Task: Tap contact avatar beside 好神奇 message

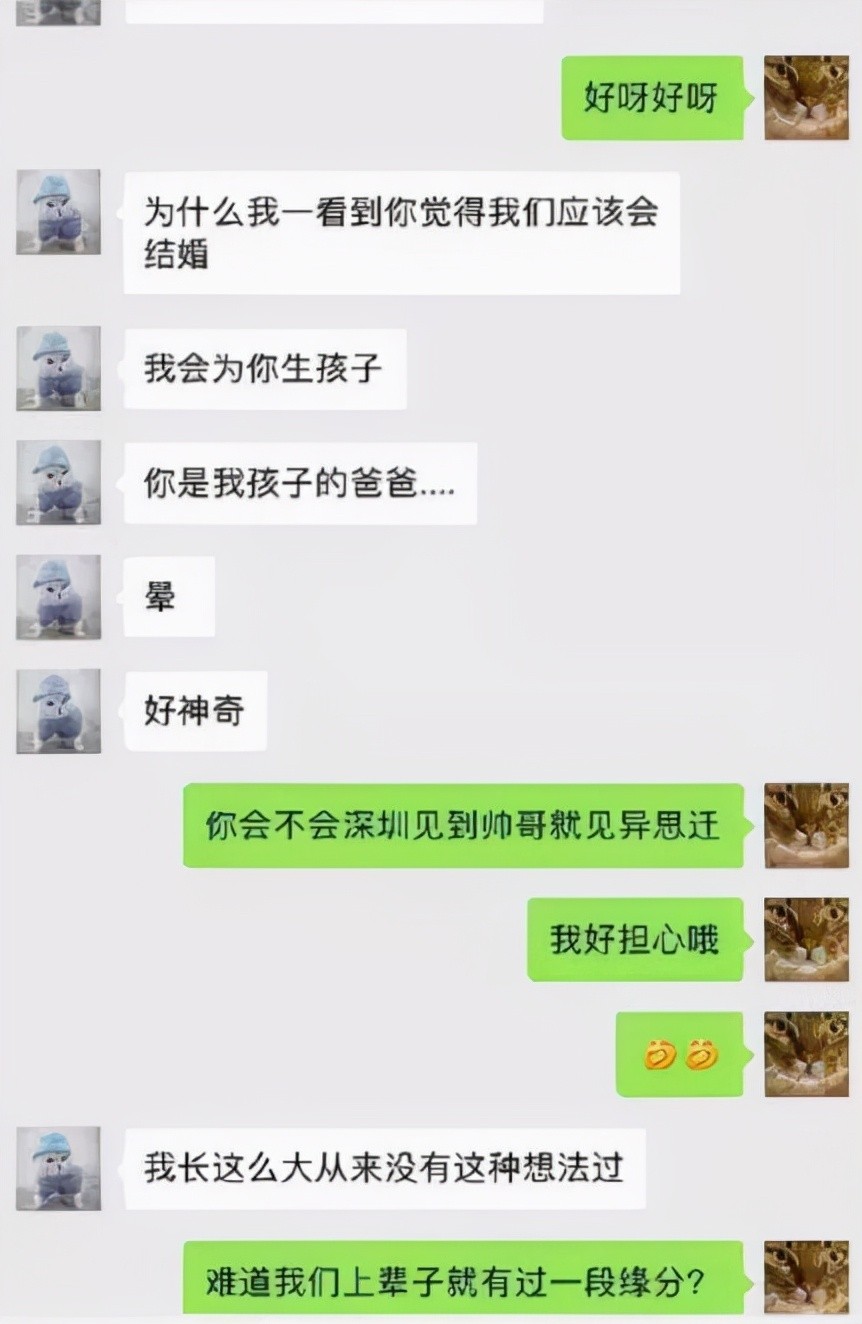Action: [x=58, y=711]
